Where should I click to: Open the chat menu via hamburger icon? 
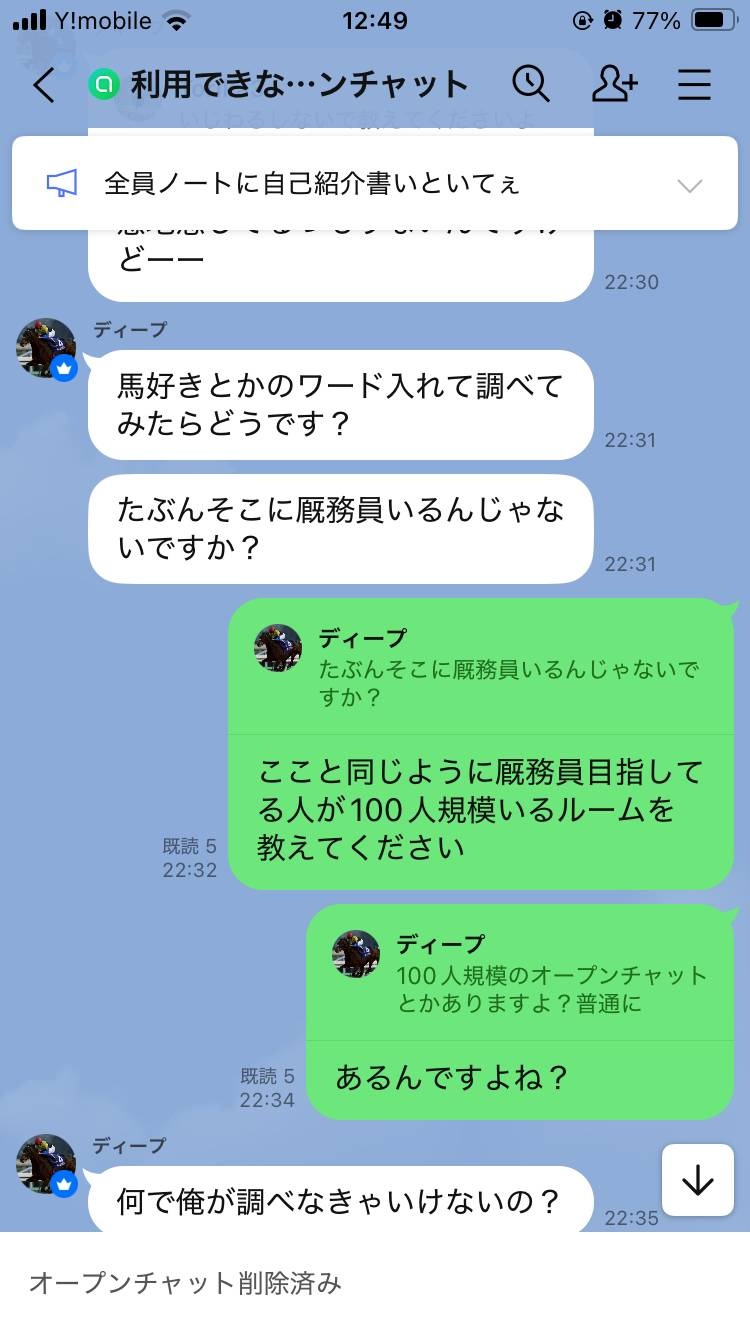point(694,86)
